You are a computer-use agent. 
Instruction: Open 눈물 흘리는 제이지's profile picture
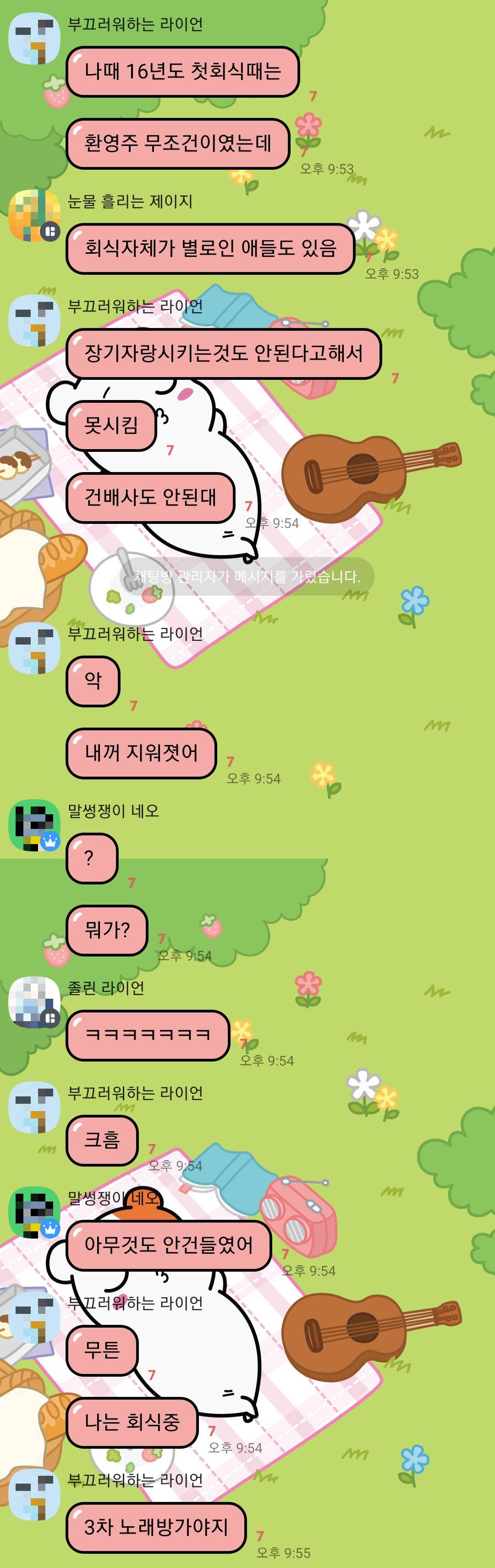(34, 215)
